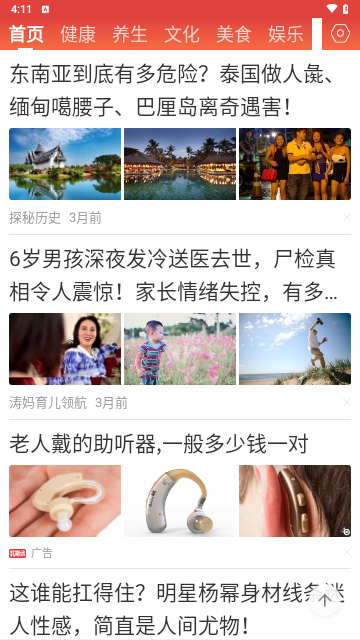Go to the 娱乐 tab

(x=286, y=34)
